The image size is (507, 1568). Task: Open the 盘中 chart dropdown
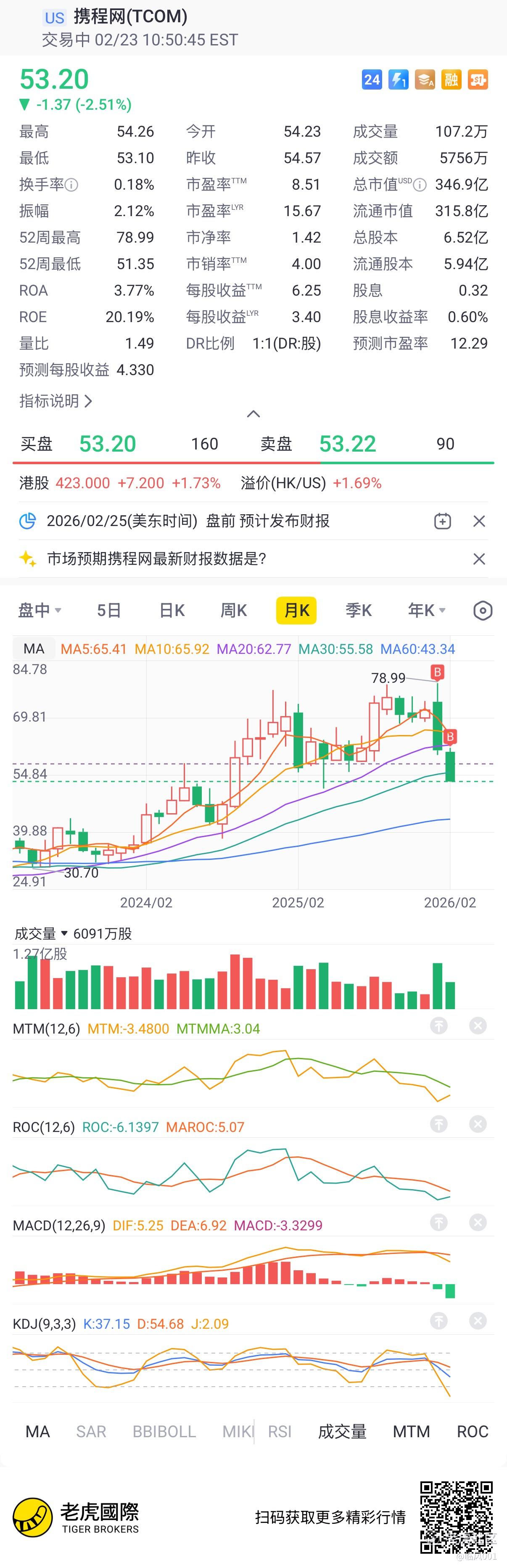pyautogui.click(x=40, y=610)
